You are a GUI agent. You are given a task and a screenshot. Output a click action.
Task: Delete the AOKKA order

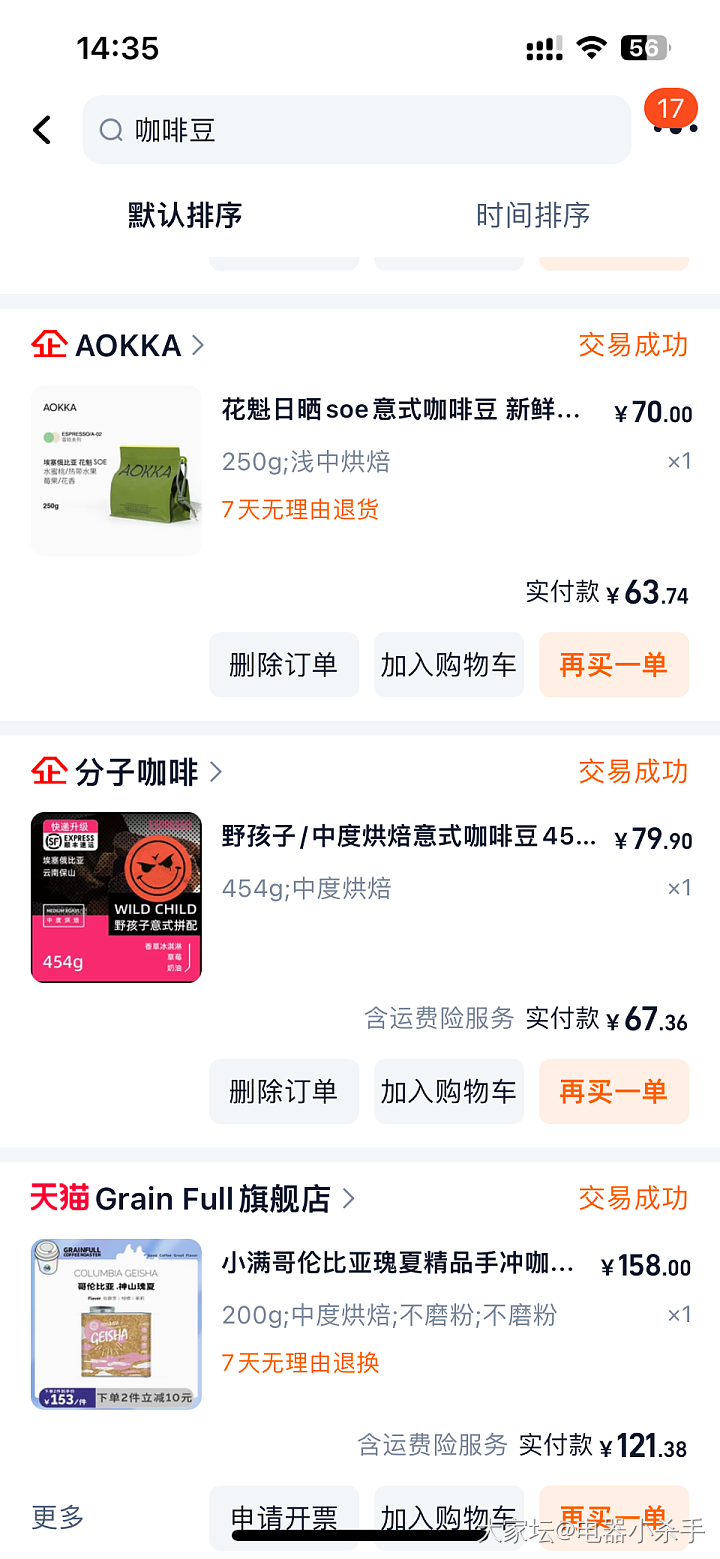(x=284, y=665)
